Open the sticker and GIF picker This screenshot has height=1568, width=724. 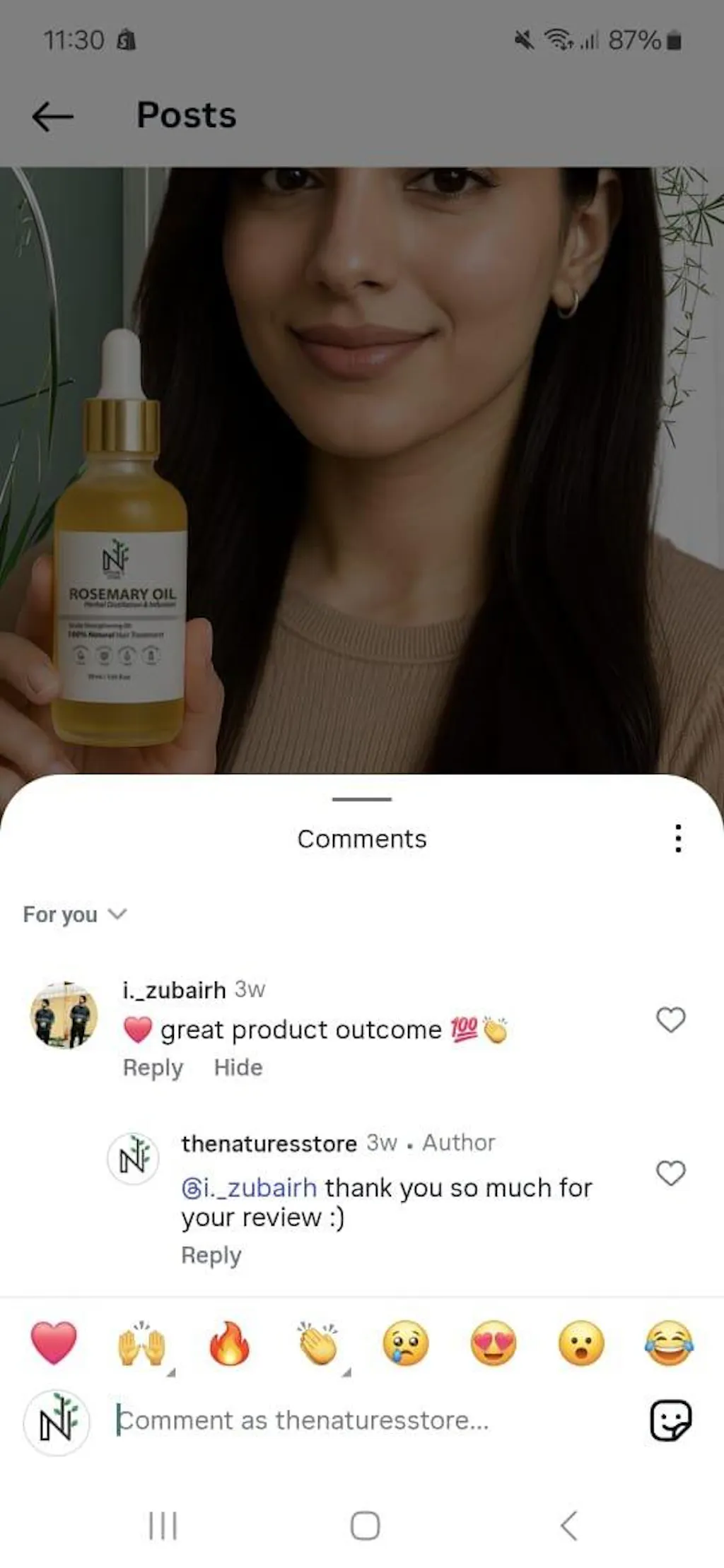670,1420
